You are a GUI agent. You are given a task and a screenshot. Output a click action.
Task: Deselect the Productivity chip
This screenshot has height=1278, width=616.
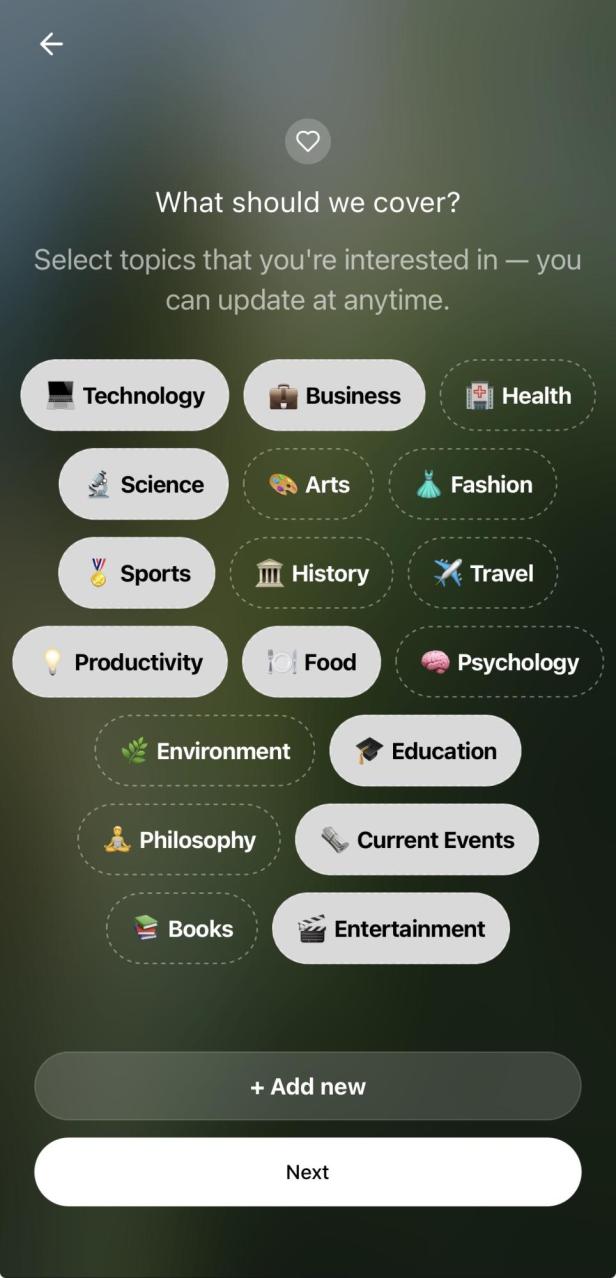click(120, 662)
